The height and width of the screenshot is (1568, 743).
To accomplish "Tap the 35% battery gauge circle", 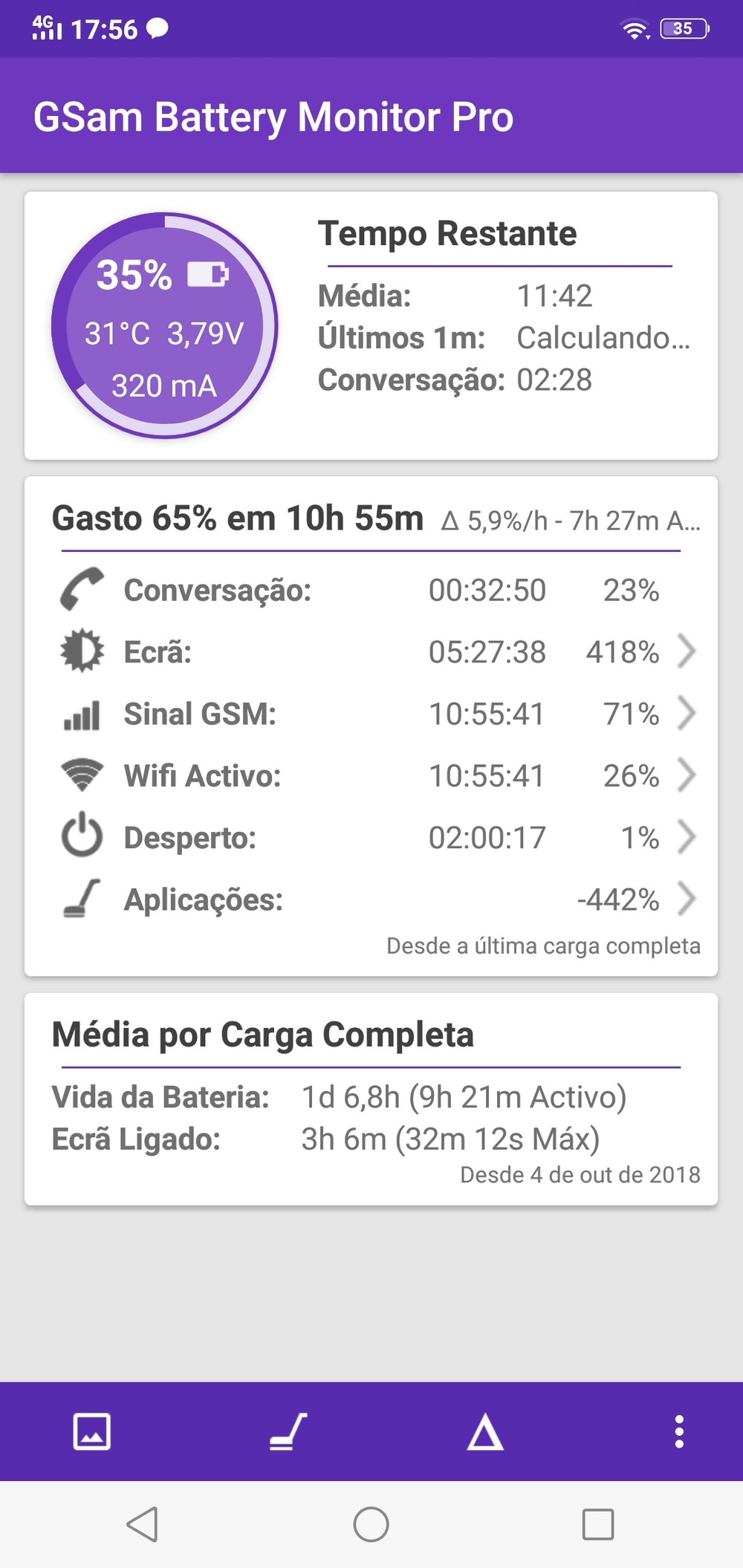I will pos(164,326).
